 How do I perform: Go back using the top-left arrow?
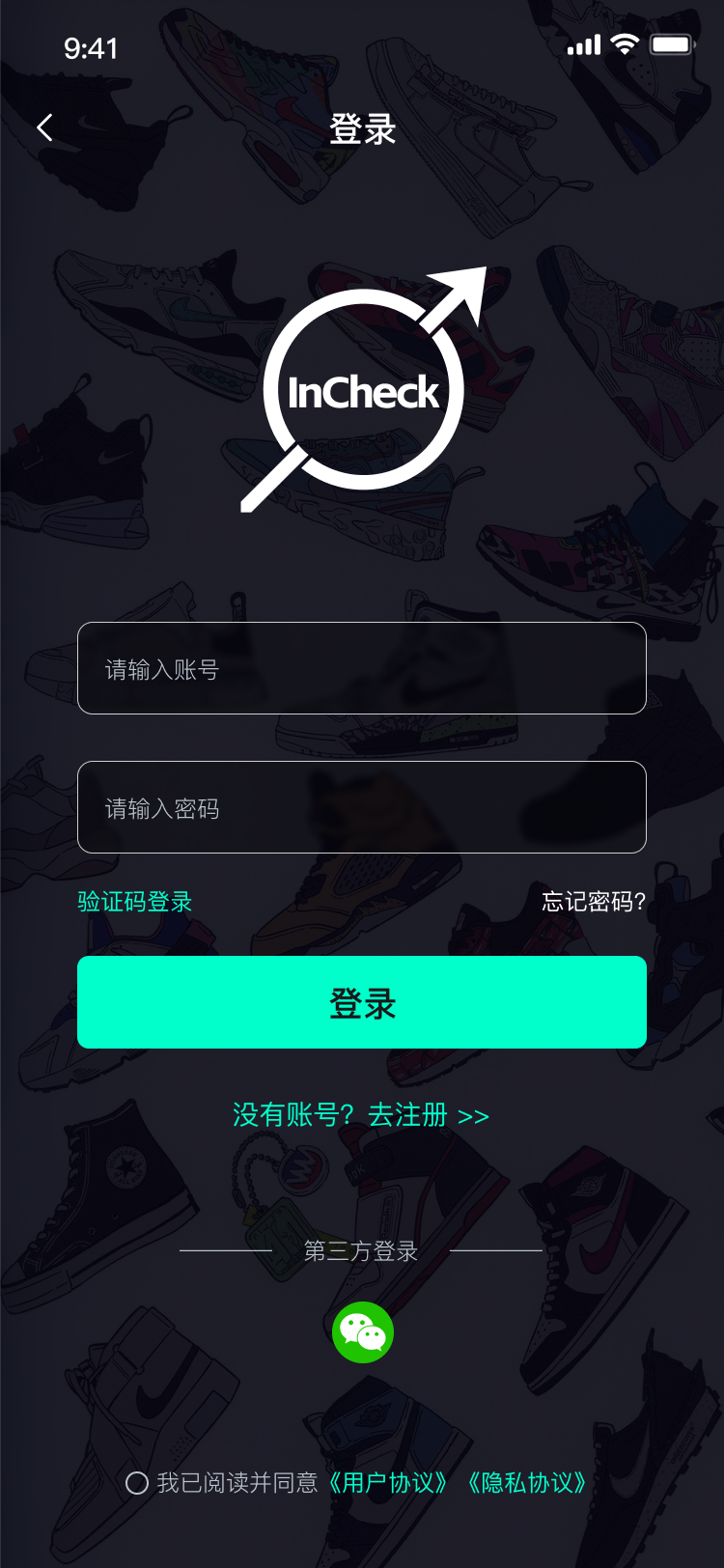[44, 127]
